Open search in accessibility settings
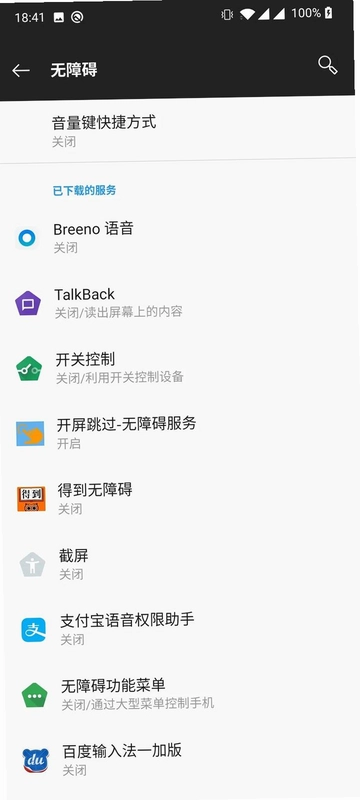The width and height of the screenshot is (360, 800). [x=327, y=65]
